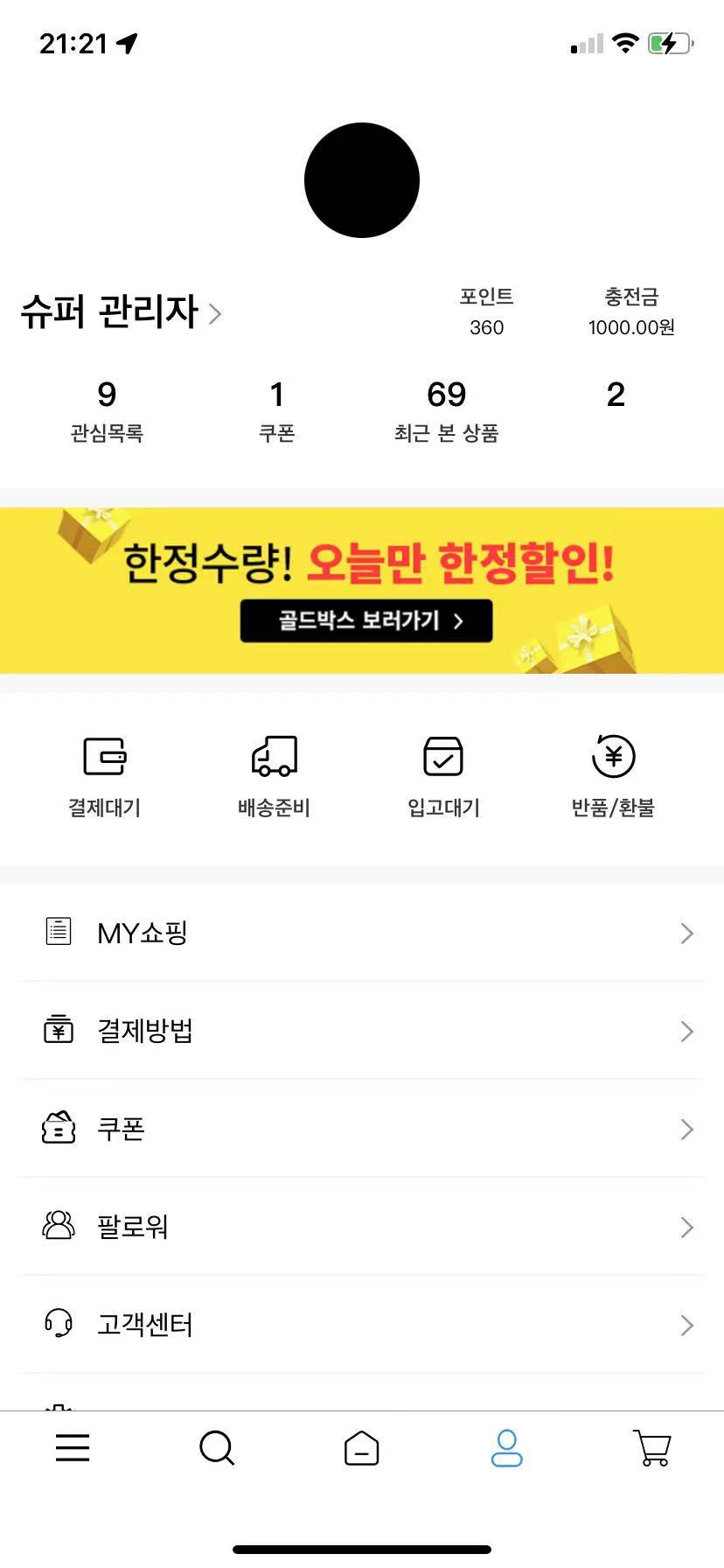Go to the home tab
This screenshot has height=1568, width=724.
[x=361, y=1448]
